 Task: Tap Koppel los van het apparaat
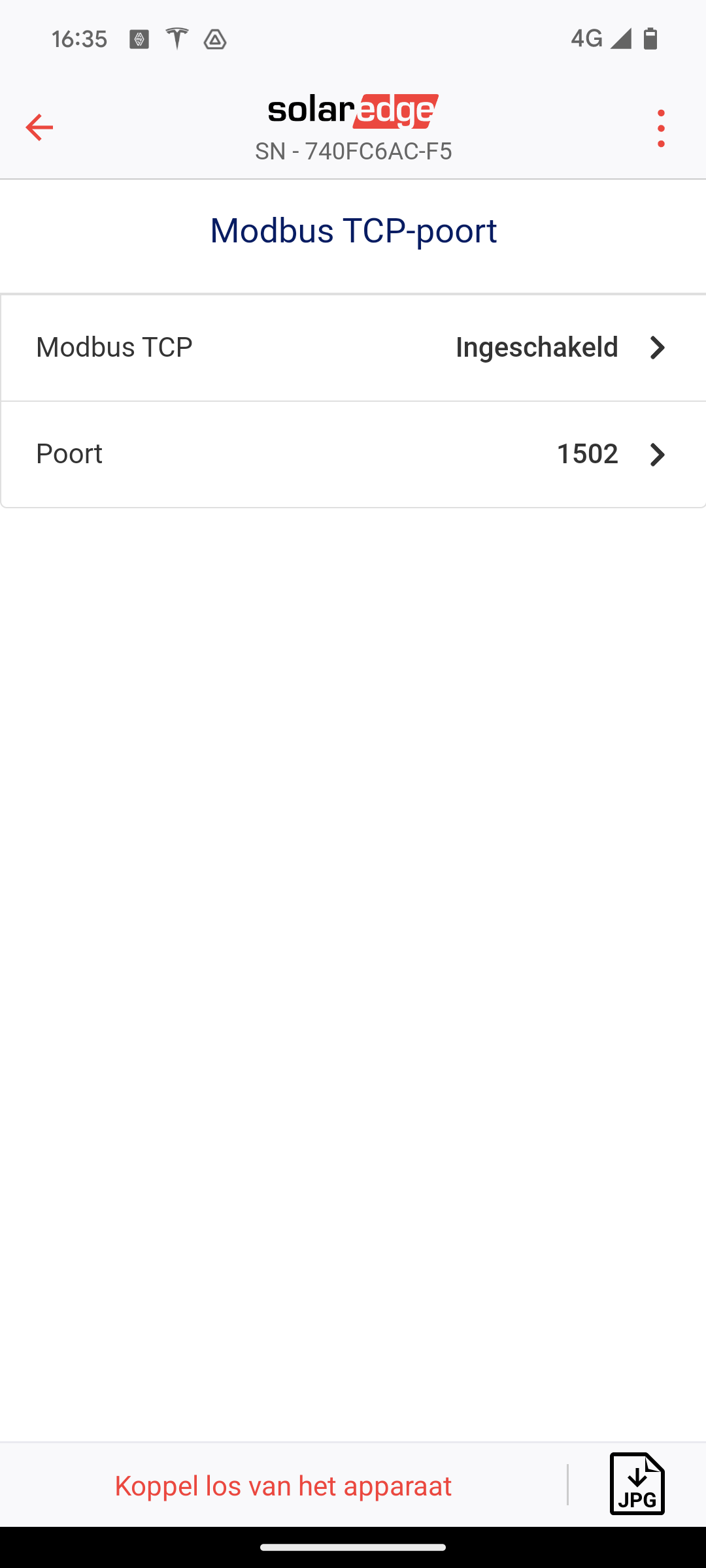[283, 1486]
